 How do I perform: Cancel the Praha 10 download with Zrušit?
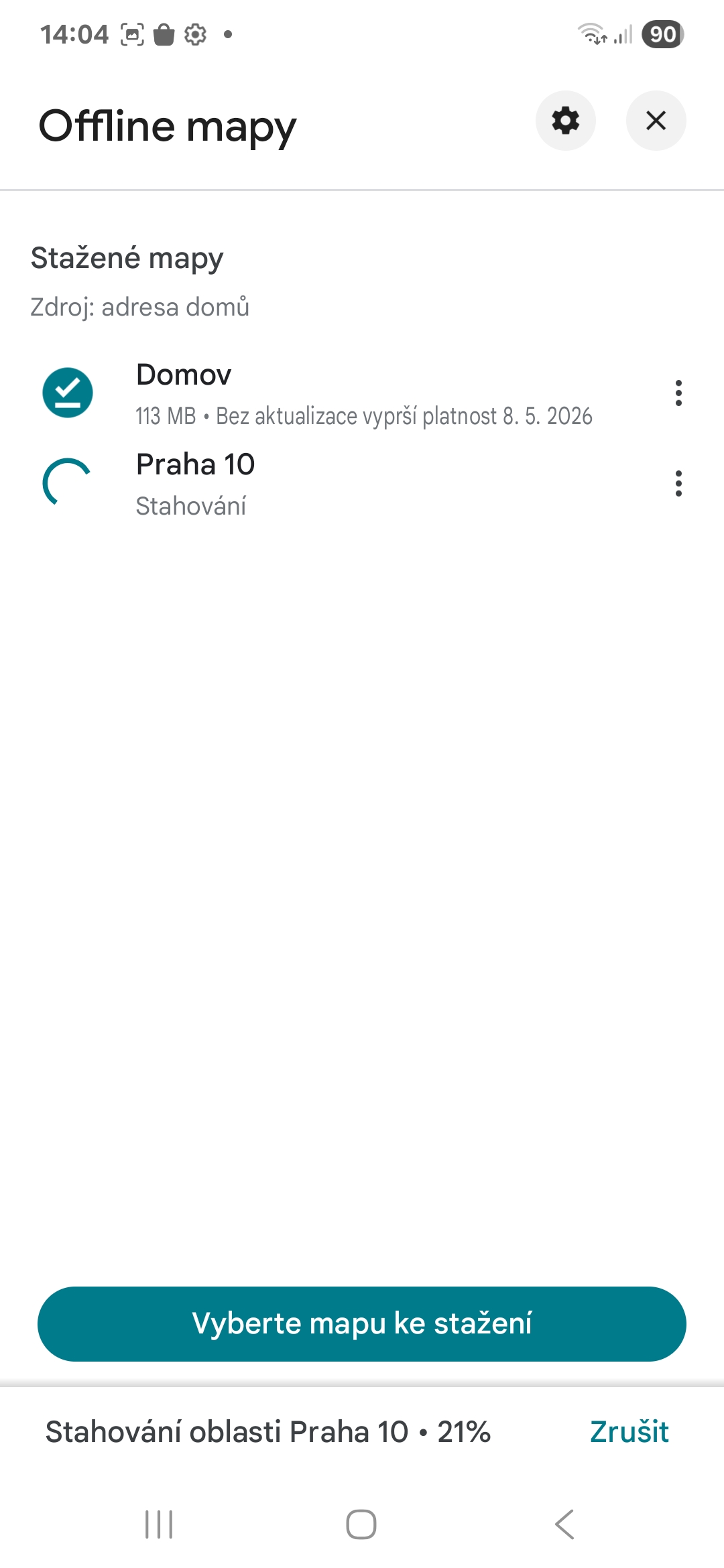(x=629, y=1432)
